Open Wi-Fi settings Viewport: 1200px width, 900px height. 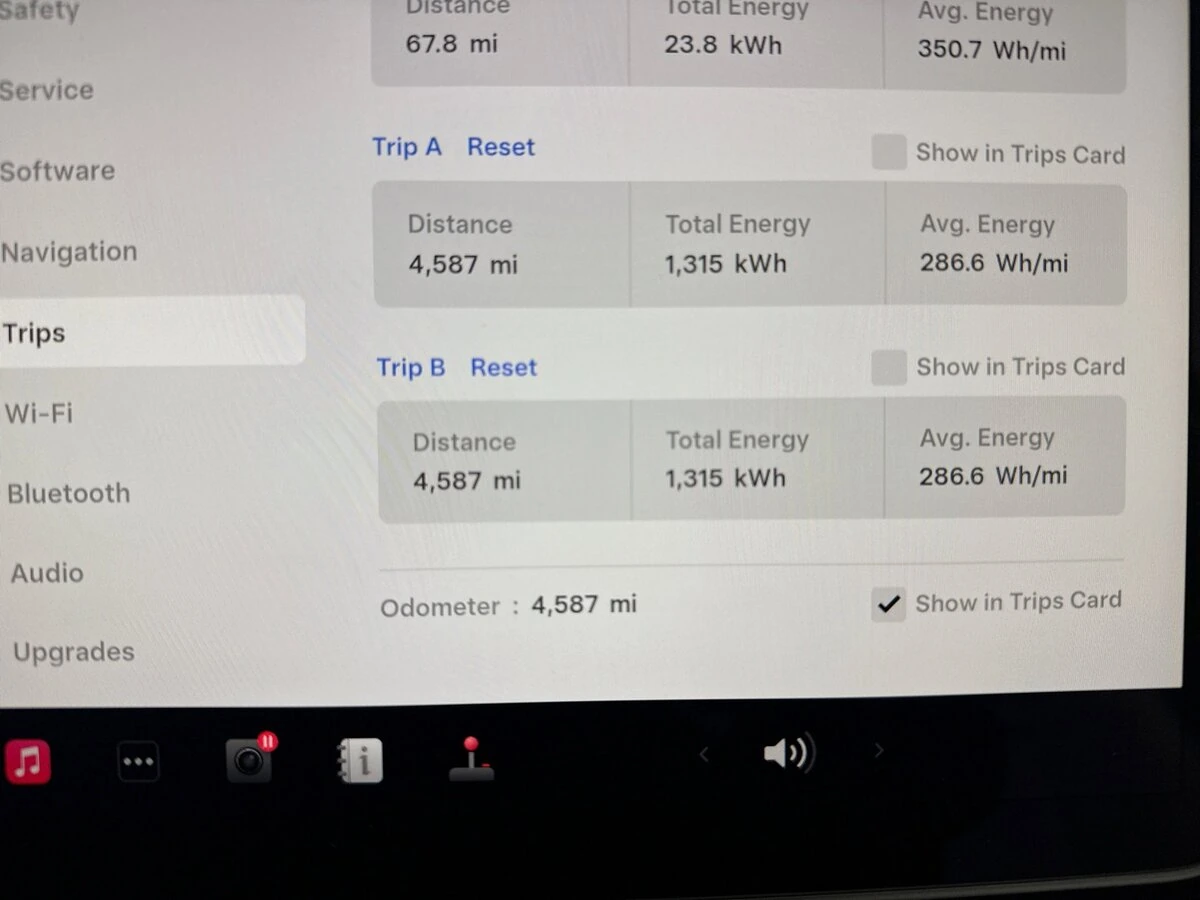click(x=39, y=413)
